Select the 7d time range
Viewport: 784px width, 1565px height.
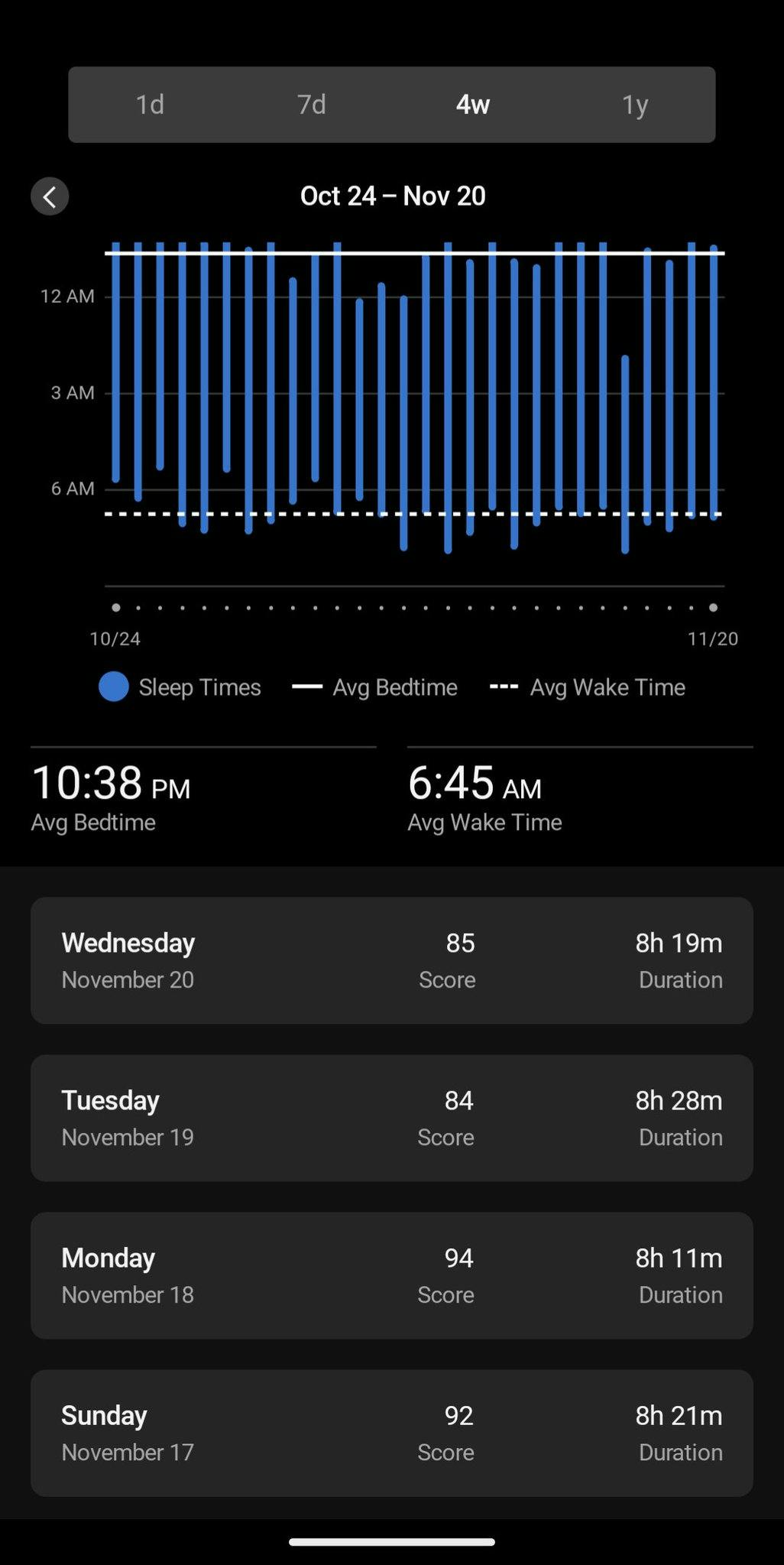(311, 104)
